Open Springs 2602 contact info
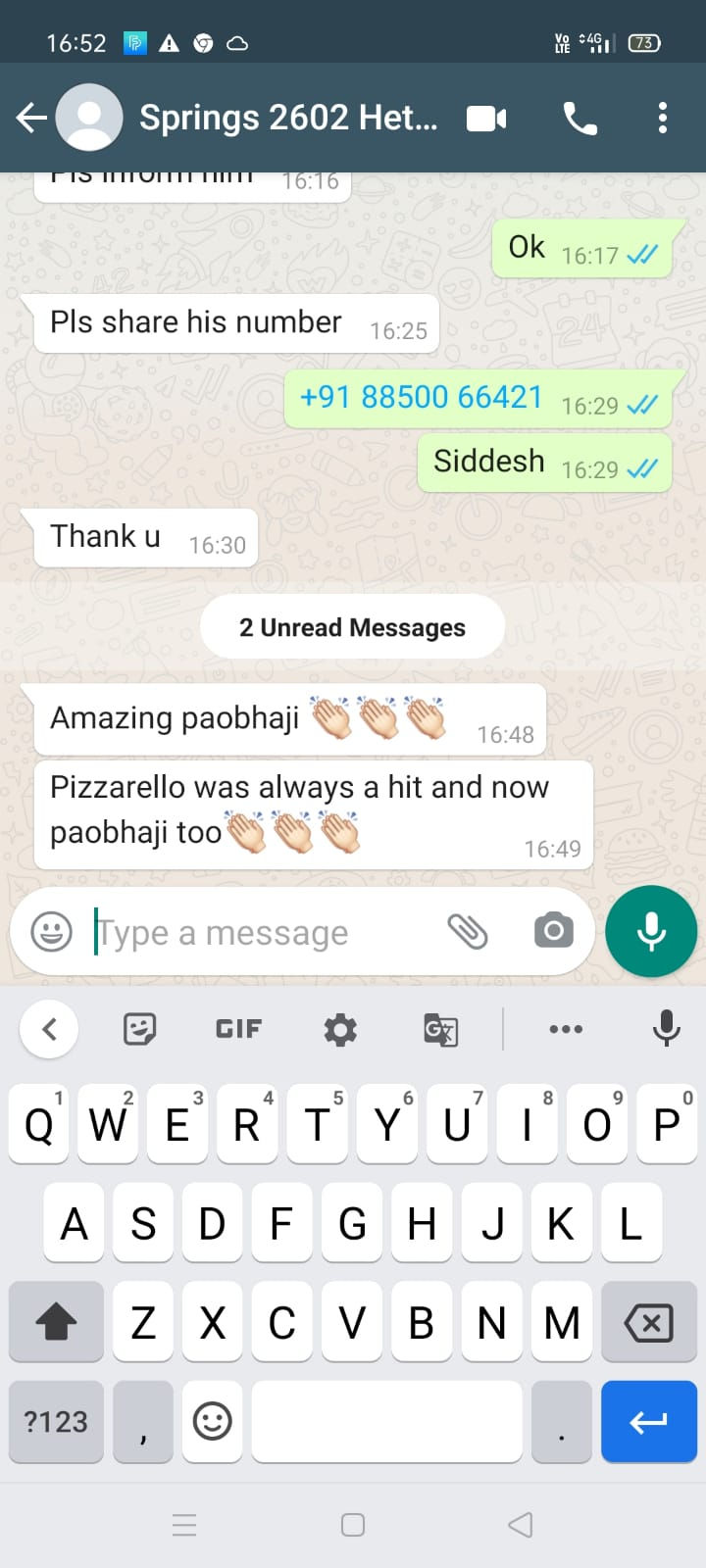Image resolution: width=706 pixels, height=1568 pixels. click(x=288, y=119)
